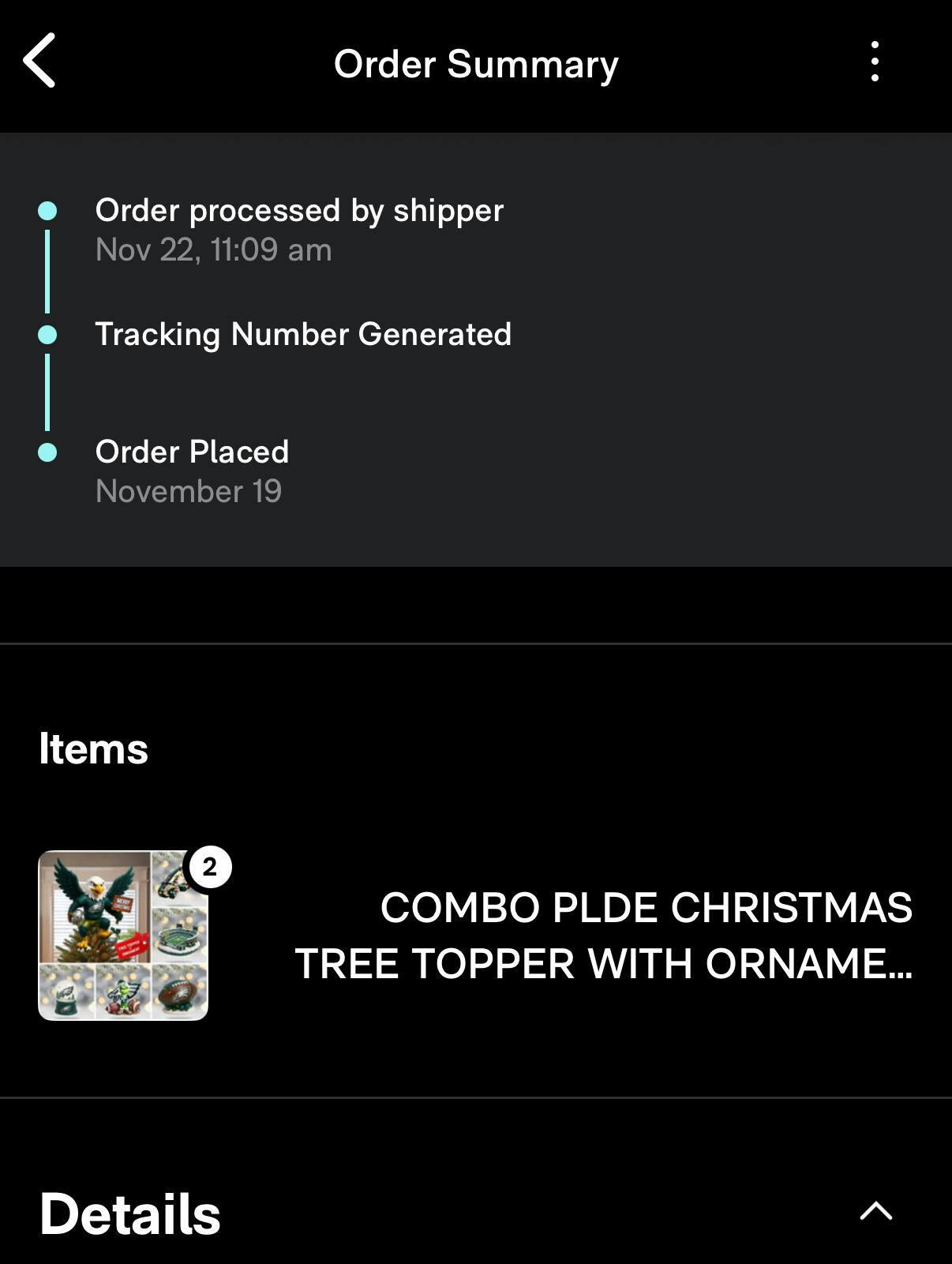
Task: Open the Combo PLDE Christmas tree topper item
Action: (603, 936)
